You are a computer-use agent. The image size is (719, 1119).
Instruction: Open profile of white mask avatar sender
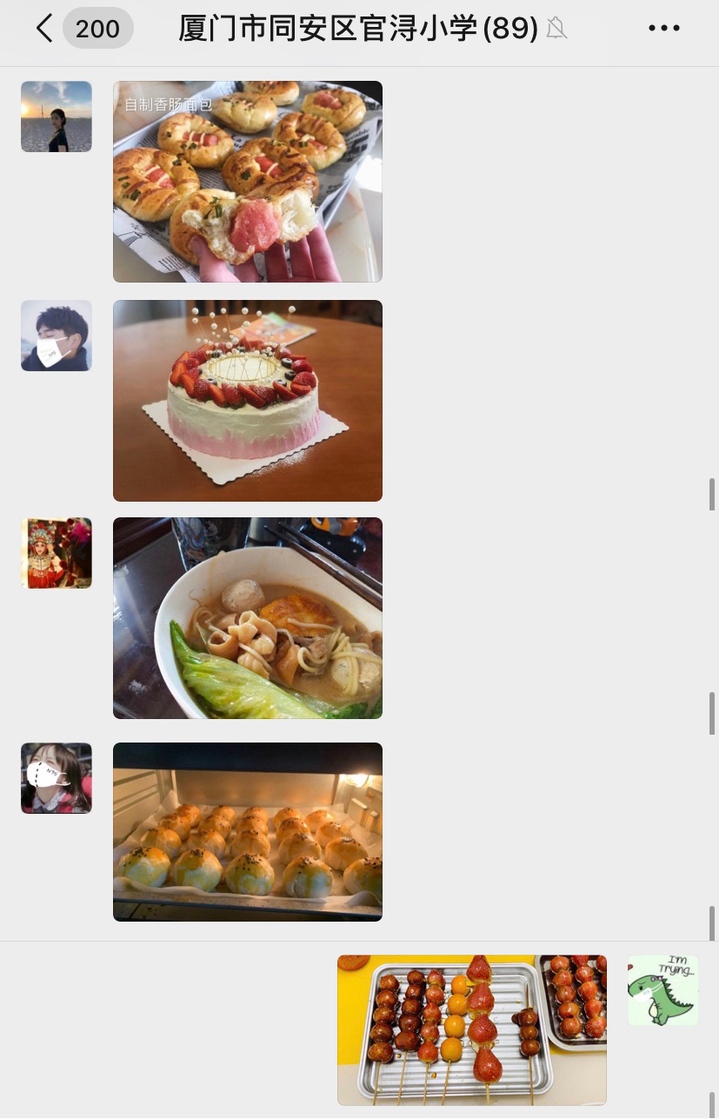[56, 336]
